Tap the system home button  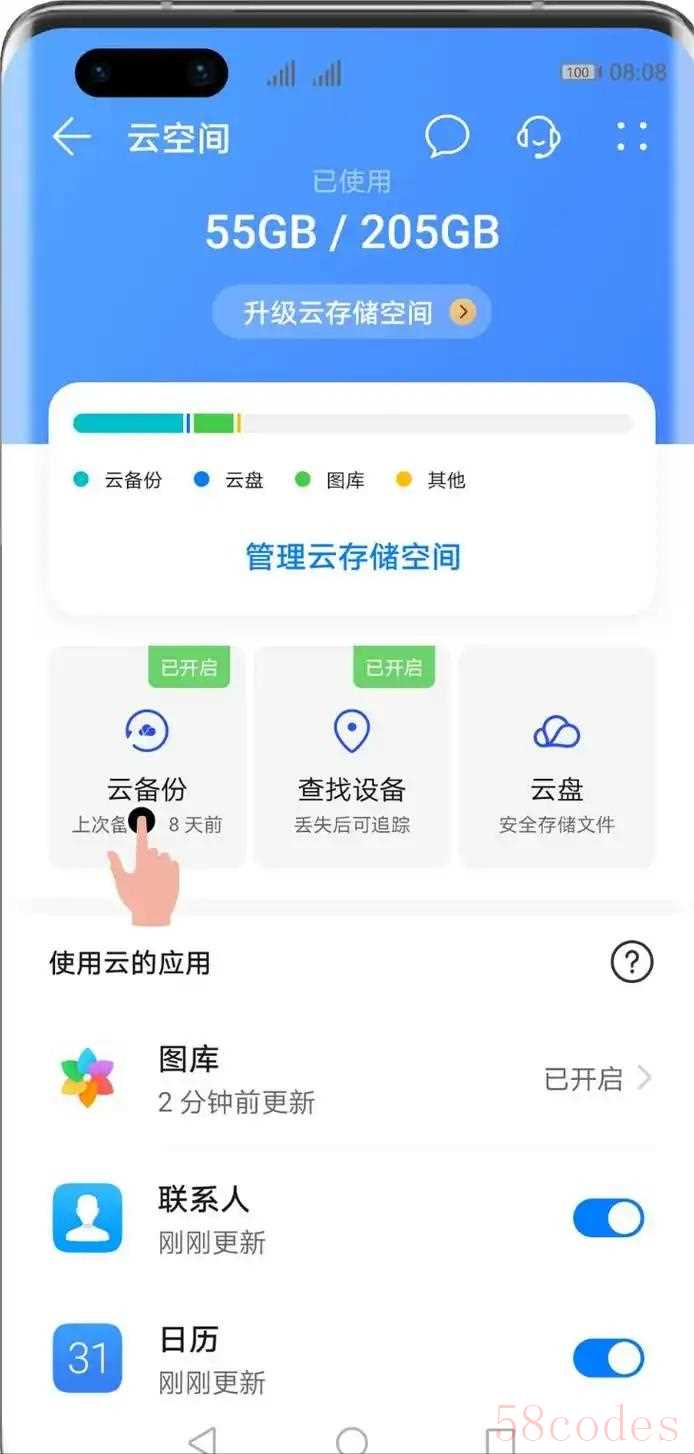[x=352, y=1440]
